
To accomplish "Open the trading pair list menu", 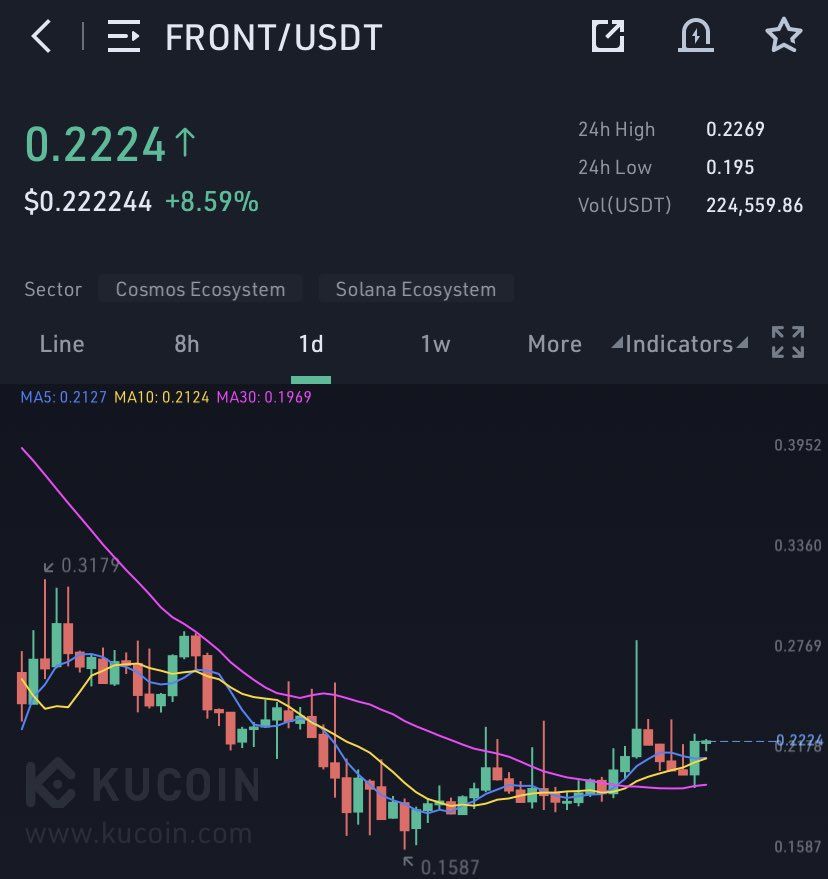I will click(124, 37).
